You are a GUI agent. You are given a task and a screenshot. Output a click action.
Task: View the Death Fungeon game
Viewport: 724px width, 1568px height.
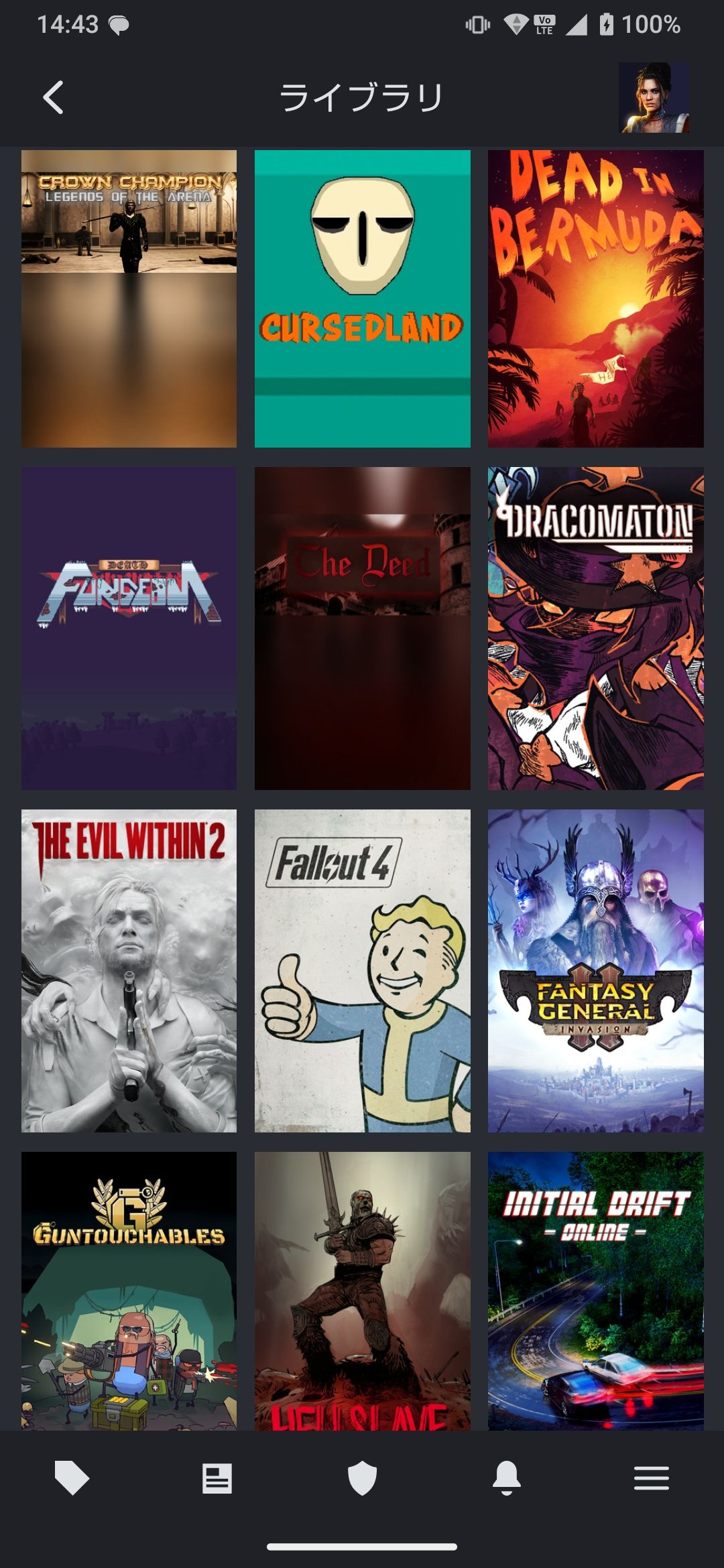point(129,628)
